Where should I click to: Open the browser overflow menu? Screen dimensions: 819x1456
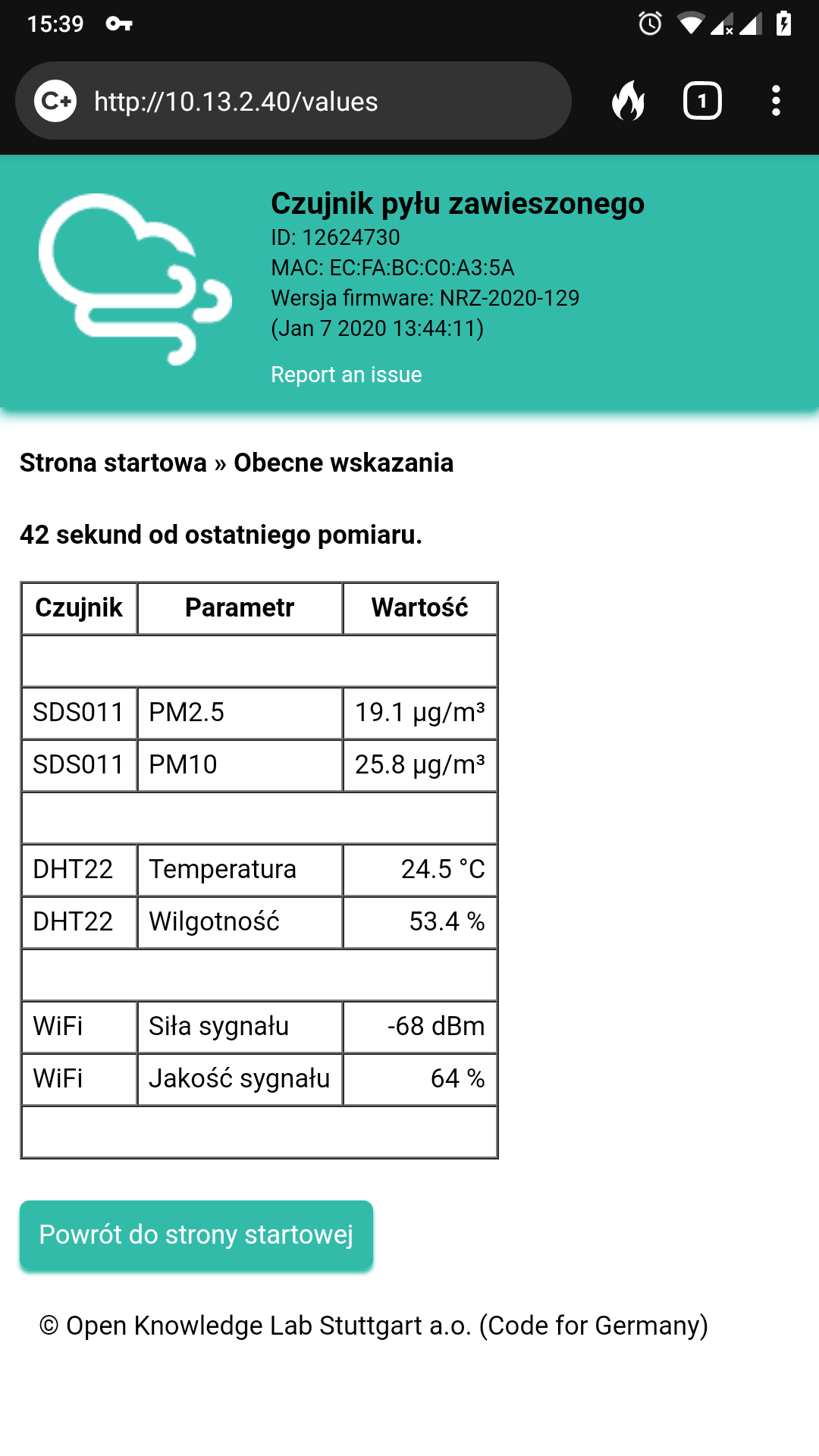[775, 101]
